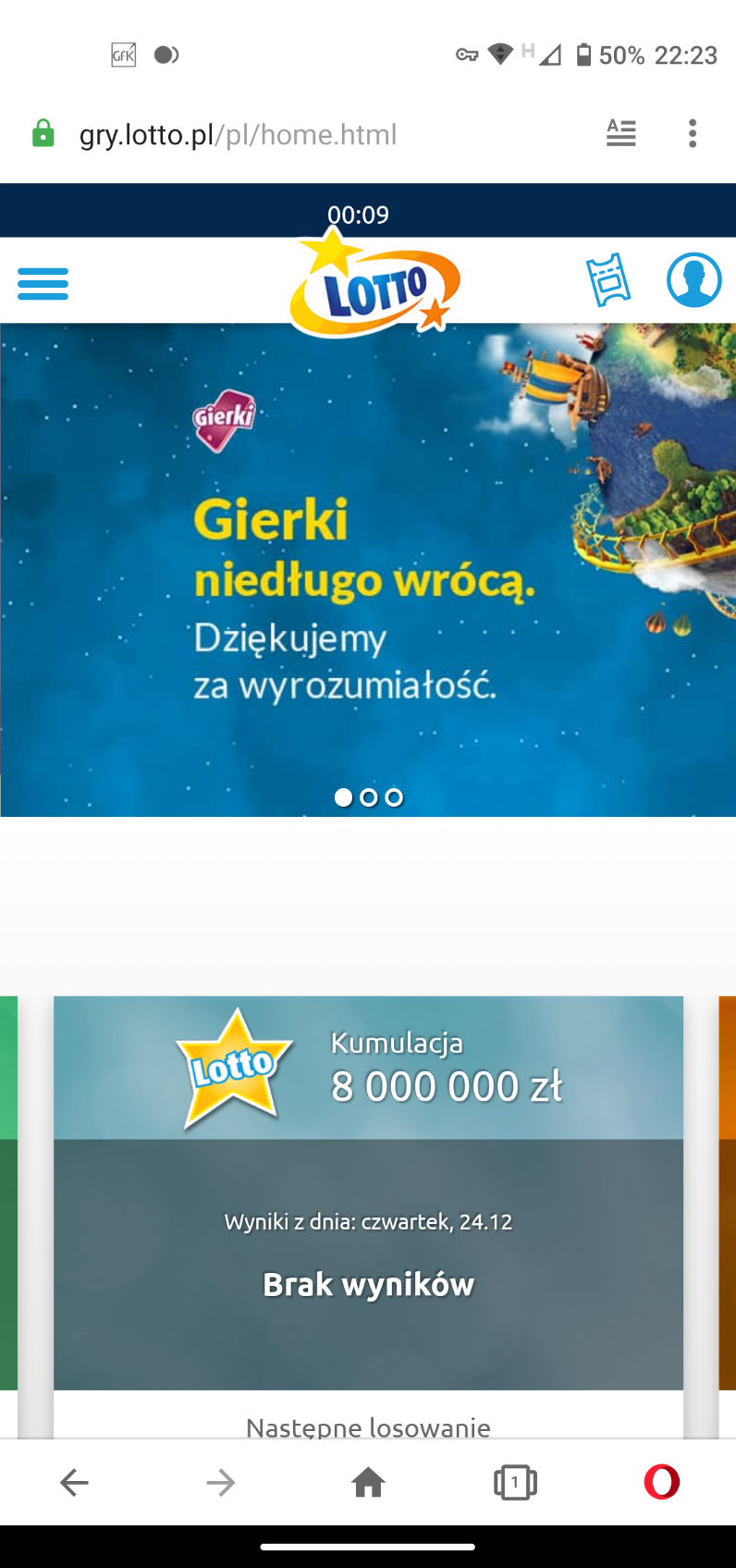Viewport: 736px width, 1568px height.
Task: Open the Opera menu
Action: click(x=661, y=1482)
